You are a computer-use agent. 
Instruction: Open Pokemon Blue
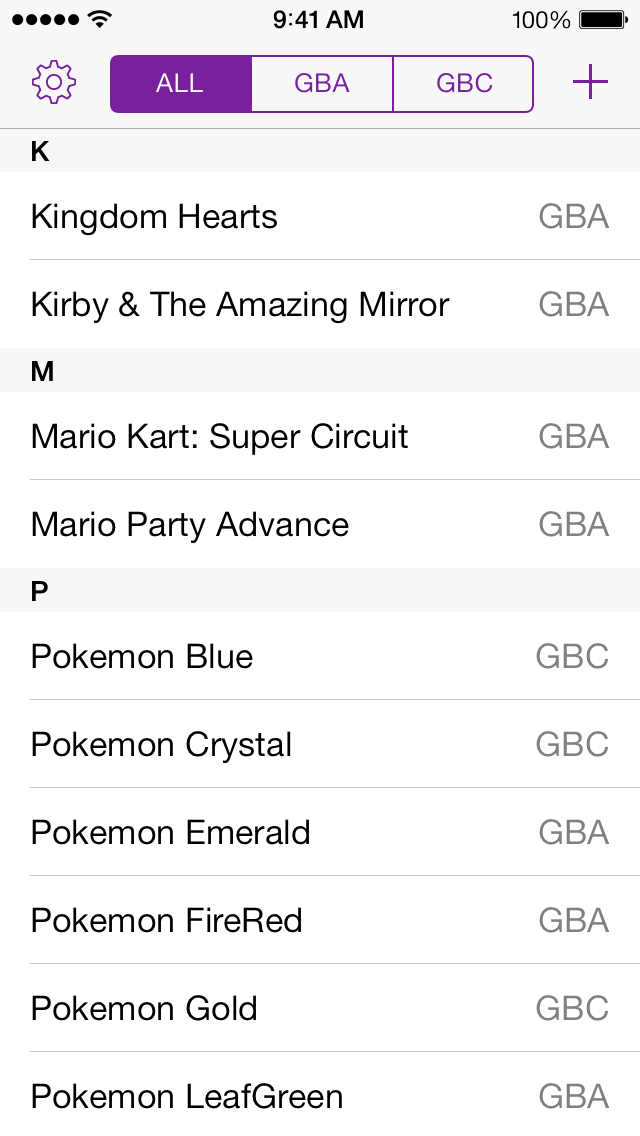320,656
